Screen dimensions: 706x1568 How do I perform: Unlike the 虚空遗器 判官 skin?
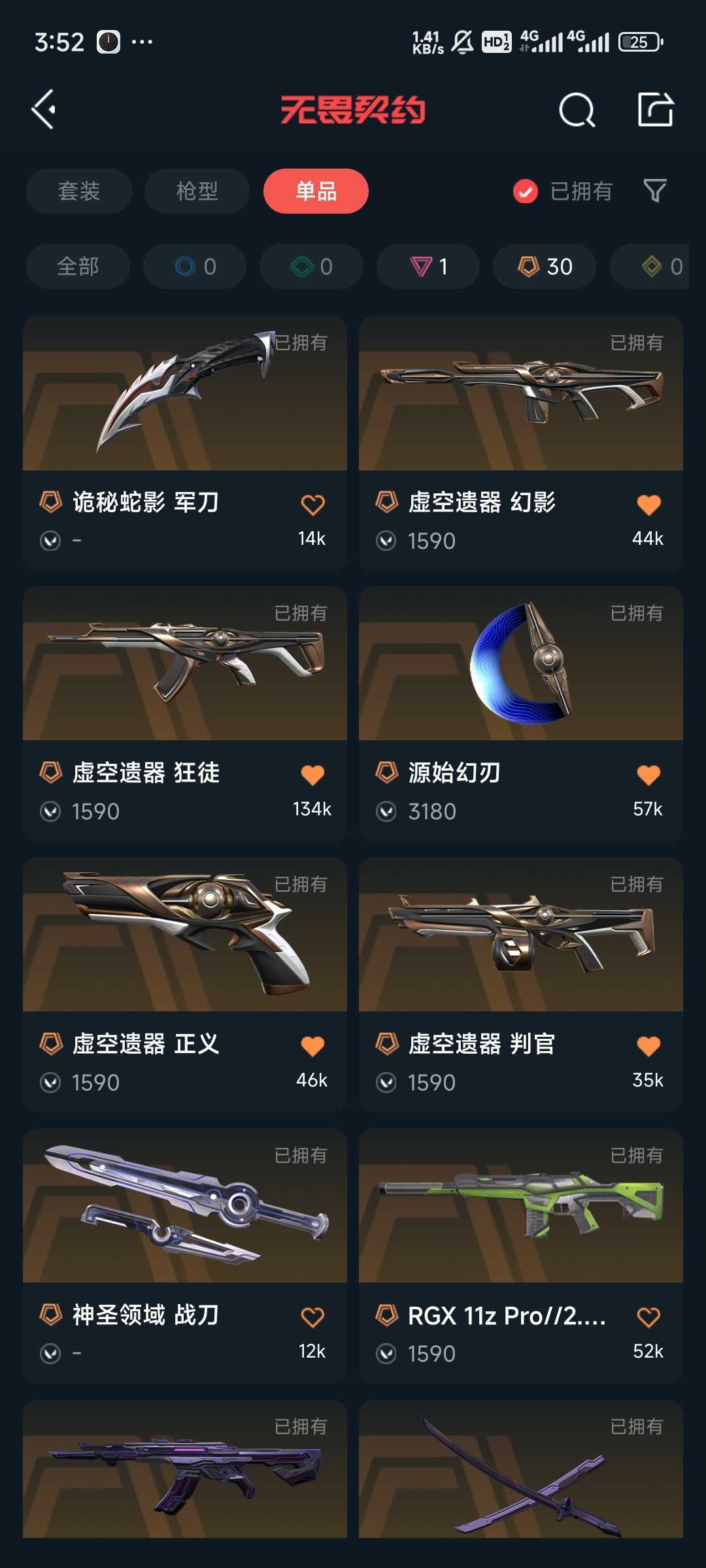tap(648, 1047)
